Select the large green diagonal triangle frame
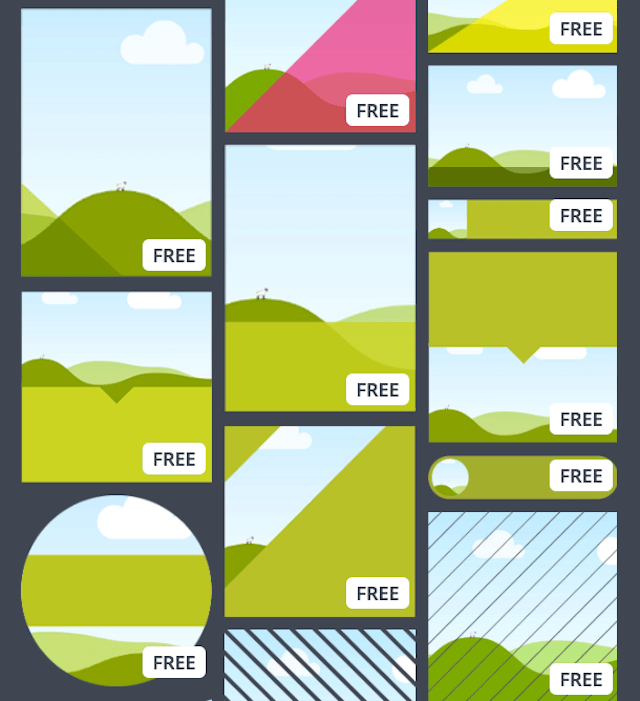This screenshot has height=701, width=640. click(320, 521)
